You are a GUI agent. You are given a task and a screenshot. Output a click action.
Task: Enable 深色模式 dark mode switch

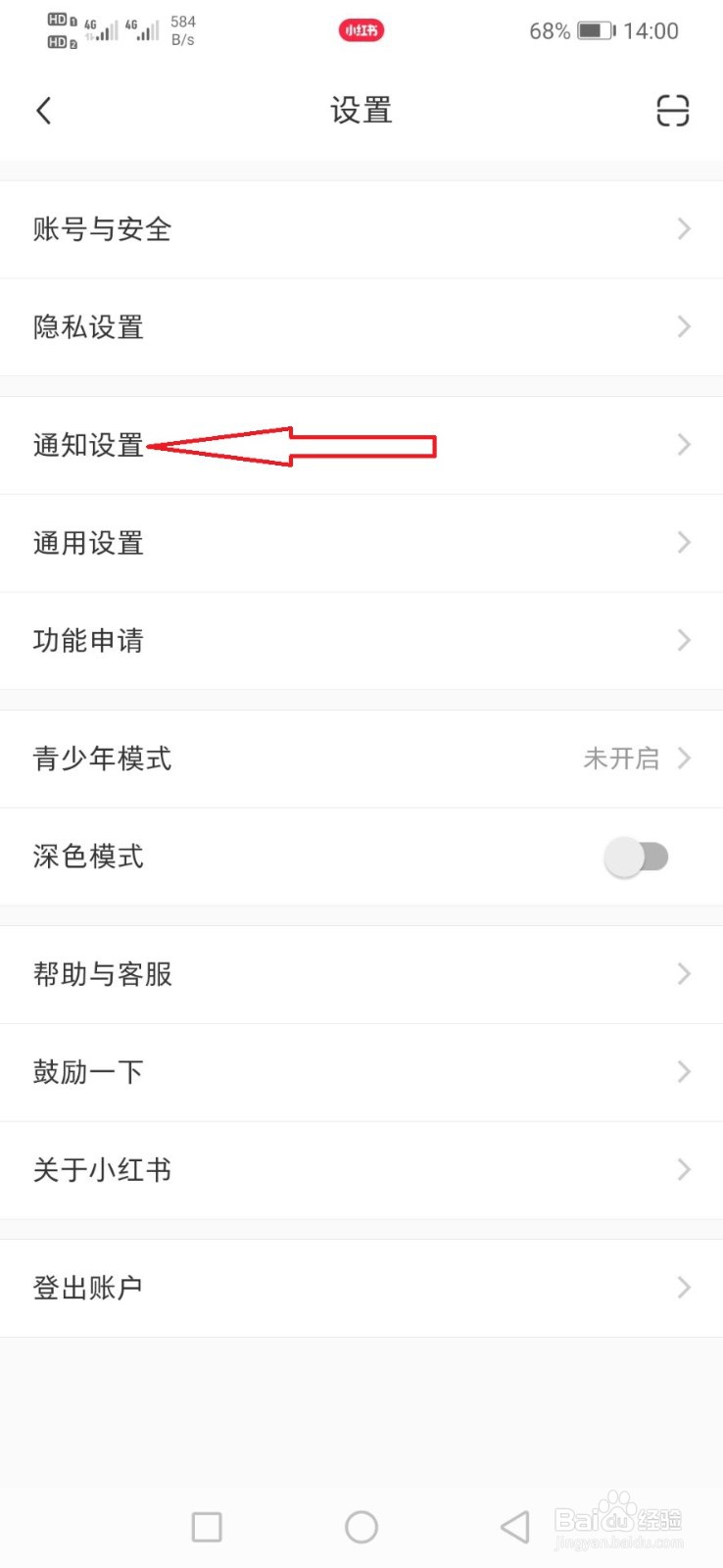point(637,857)
